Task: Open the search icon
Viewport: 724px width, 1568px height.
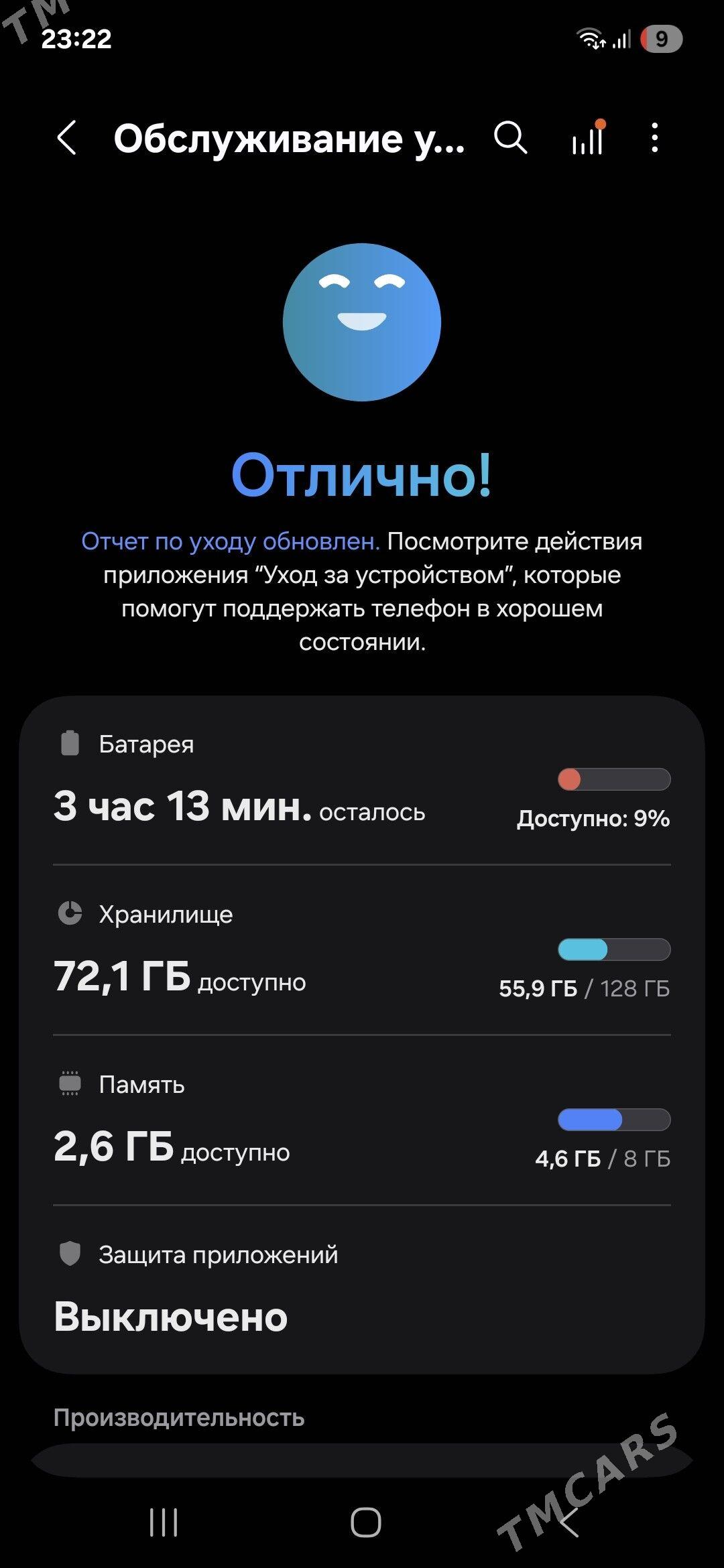Action: (x=510, y=138)
